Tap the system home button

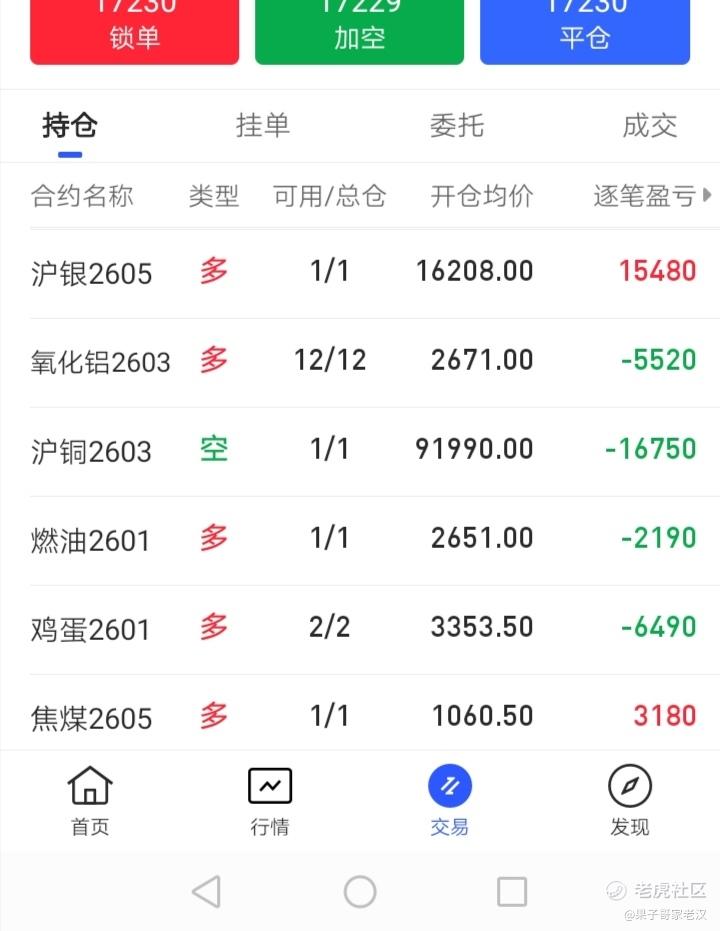(x=360, y=891)
